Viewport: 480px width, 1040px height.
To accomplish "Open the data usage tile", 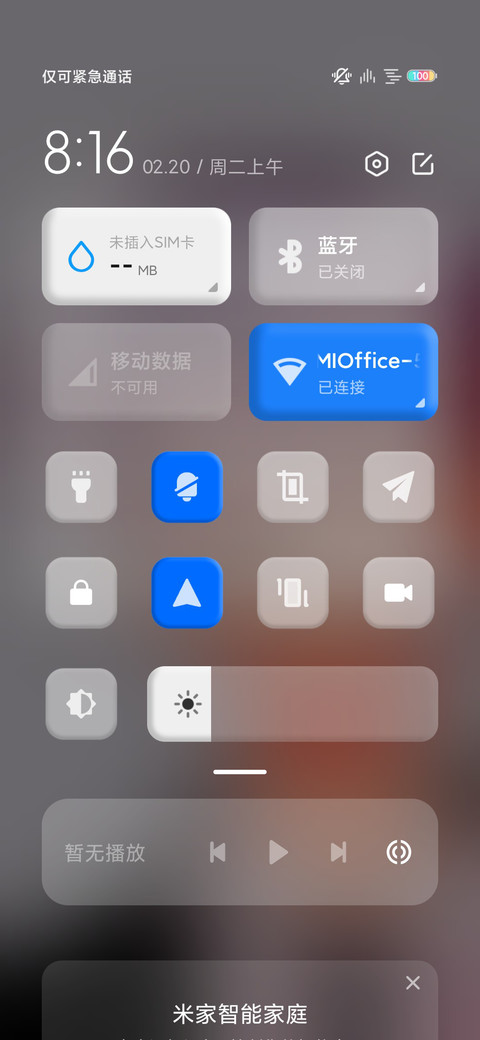I will pos(136,256).
